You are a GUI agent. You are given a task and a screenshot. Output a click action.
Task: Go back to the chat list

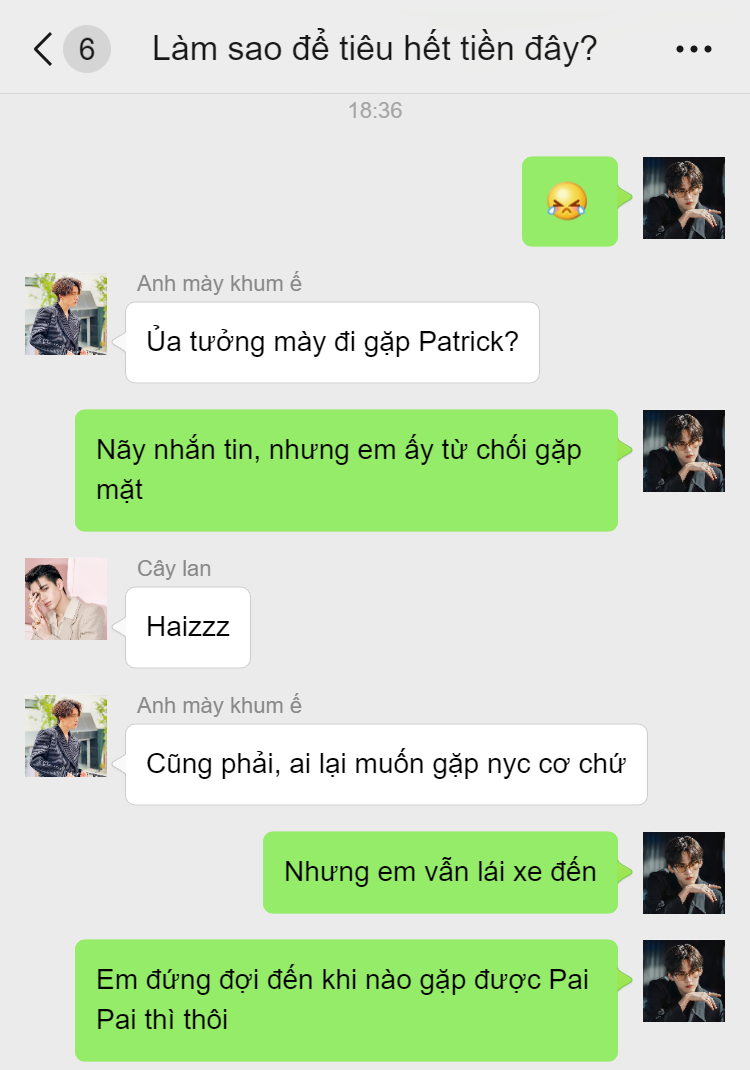click(43, 49)
